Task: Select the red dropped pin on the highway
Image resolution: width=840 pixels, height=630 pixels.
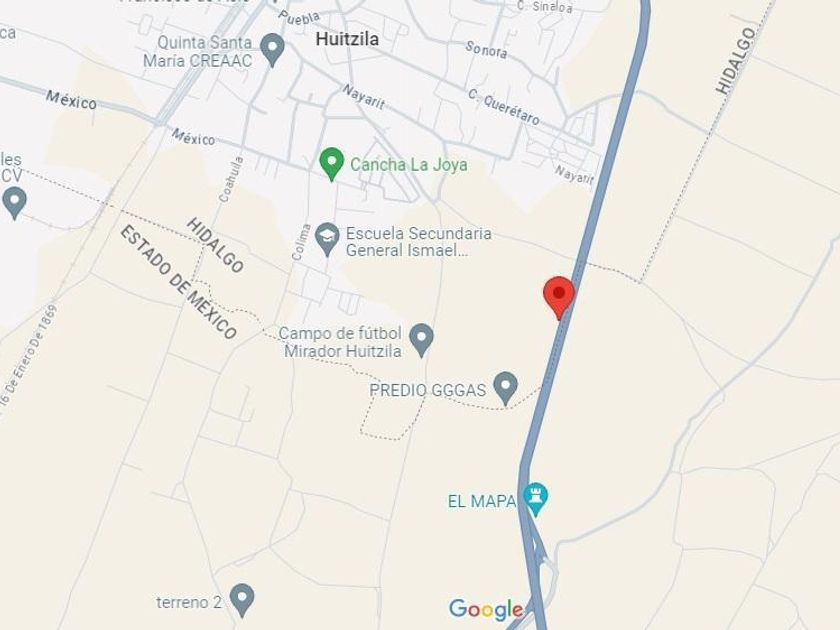Action: pos(559,298)
